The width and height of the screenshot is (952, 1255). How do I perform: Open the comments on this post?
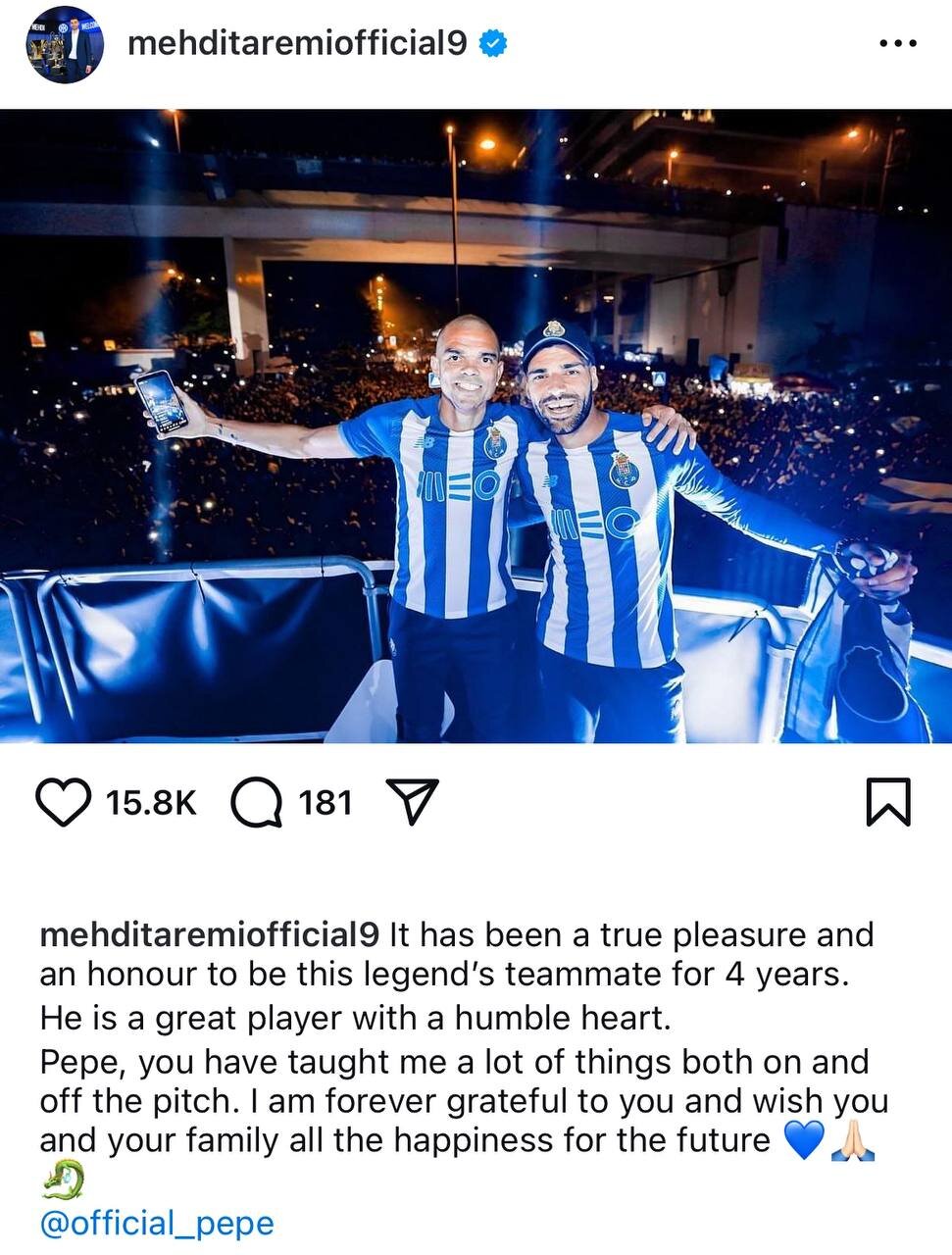pos(256,802)
